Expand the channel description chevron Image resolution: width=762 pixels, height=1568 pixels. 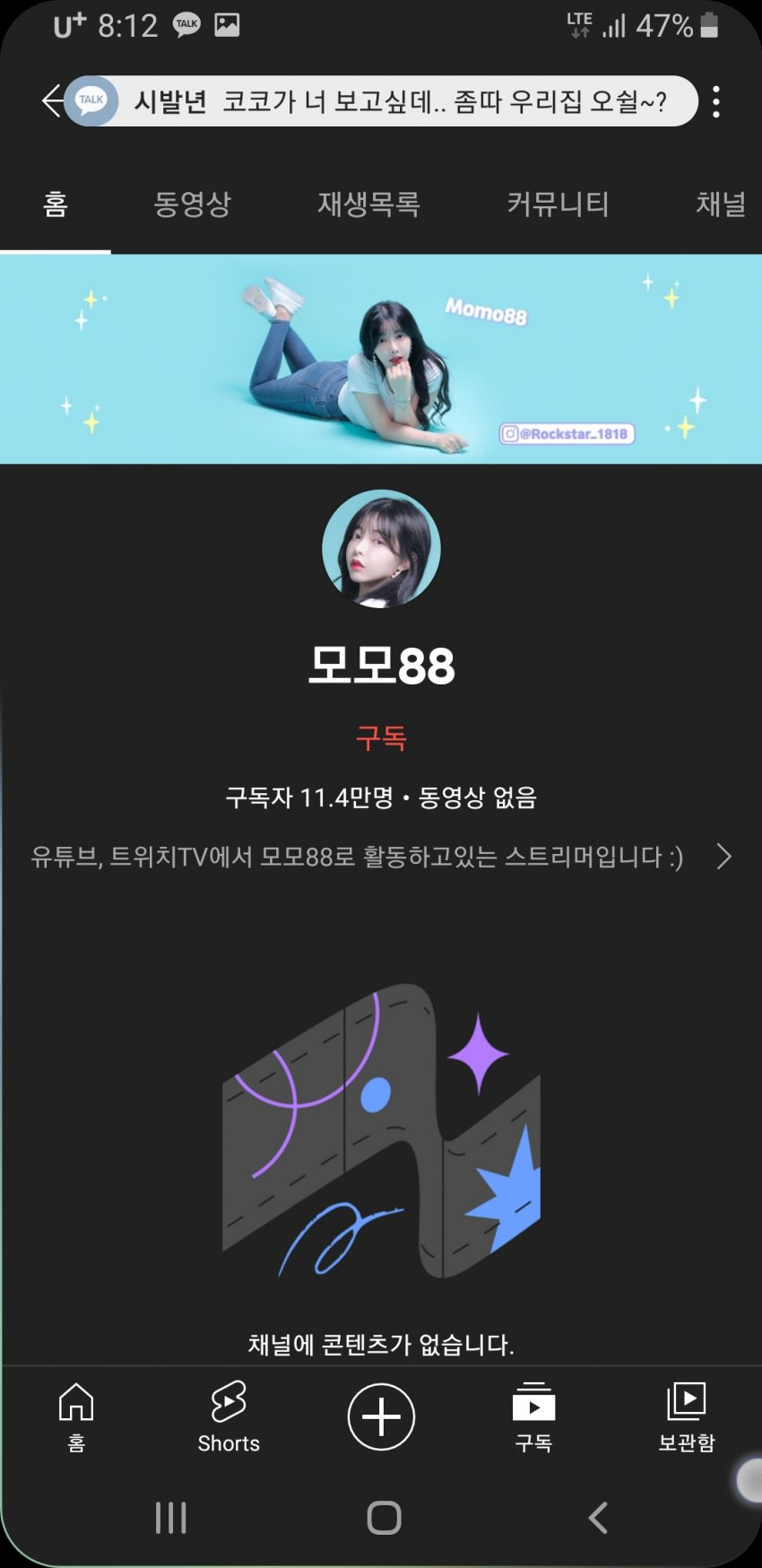724,857
